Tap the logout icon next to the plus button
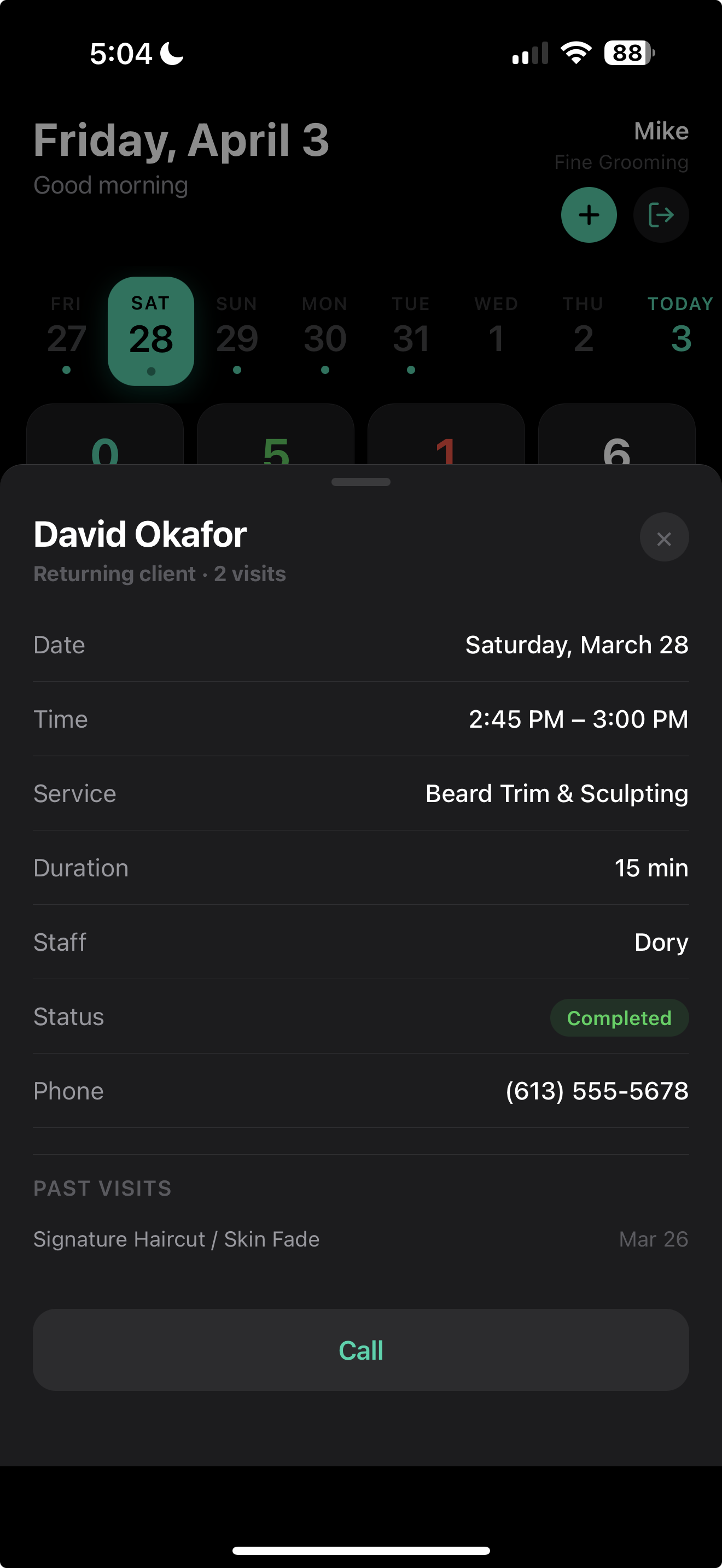Screen dimensions: 722x1568 (661, 215)
